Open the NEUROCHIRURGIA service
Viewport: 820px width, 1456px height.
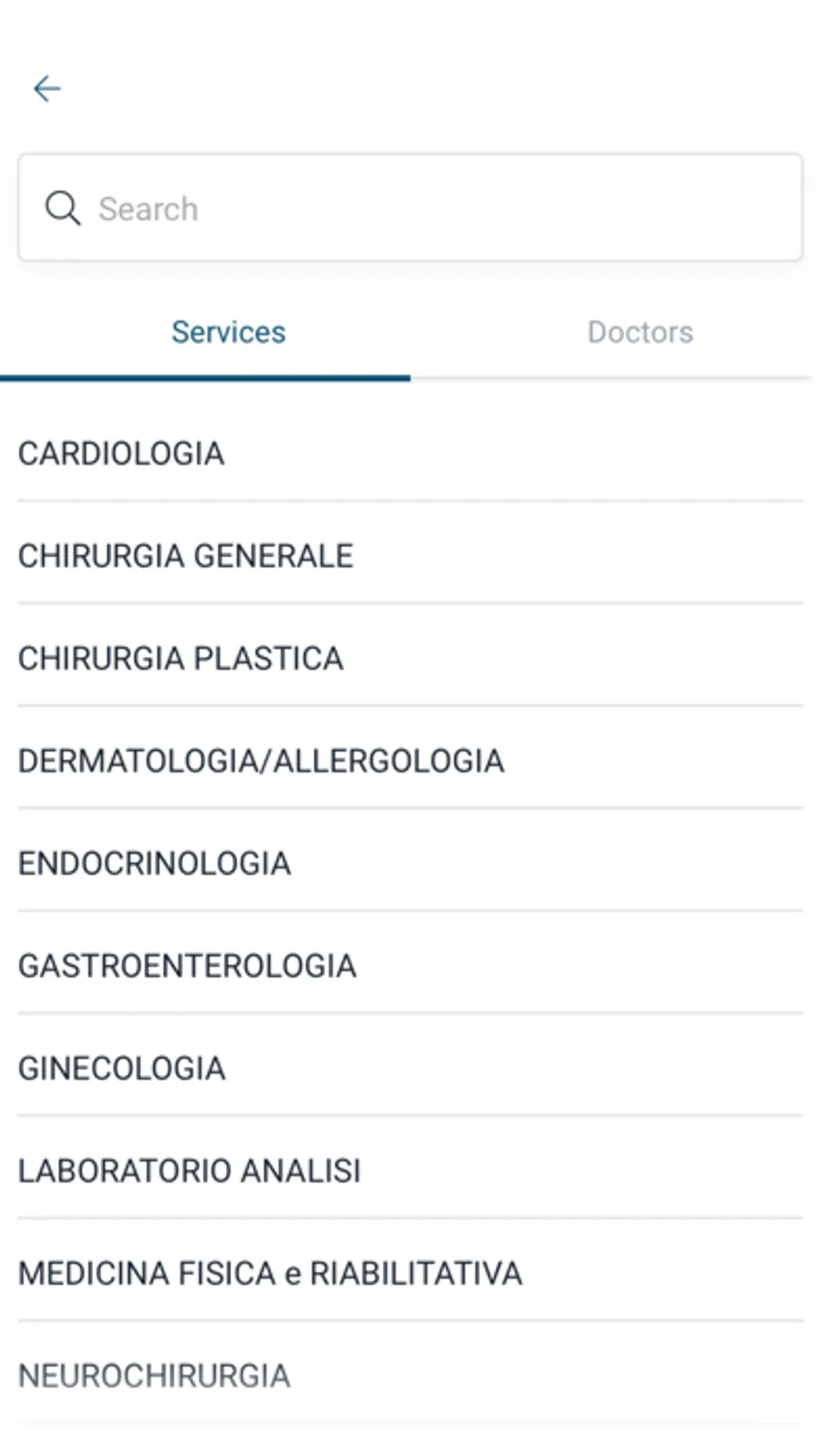[x=154, y=1376]
